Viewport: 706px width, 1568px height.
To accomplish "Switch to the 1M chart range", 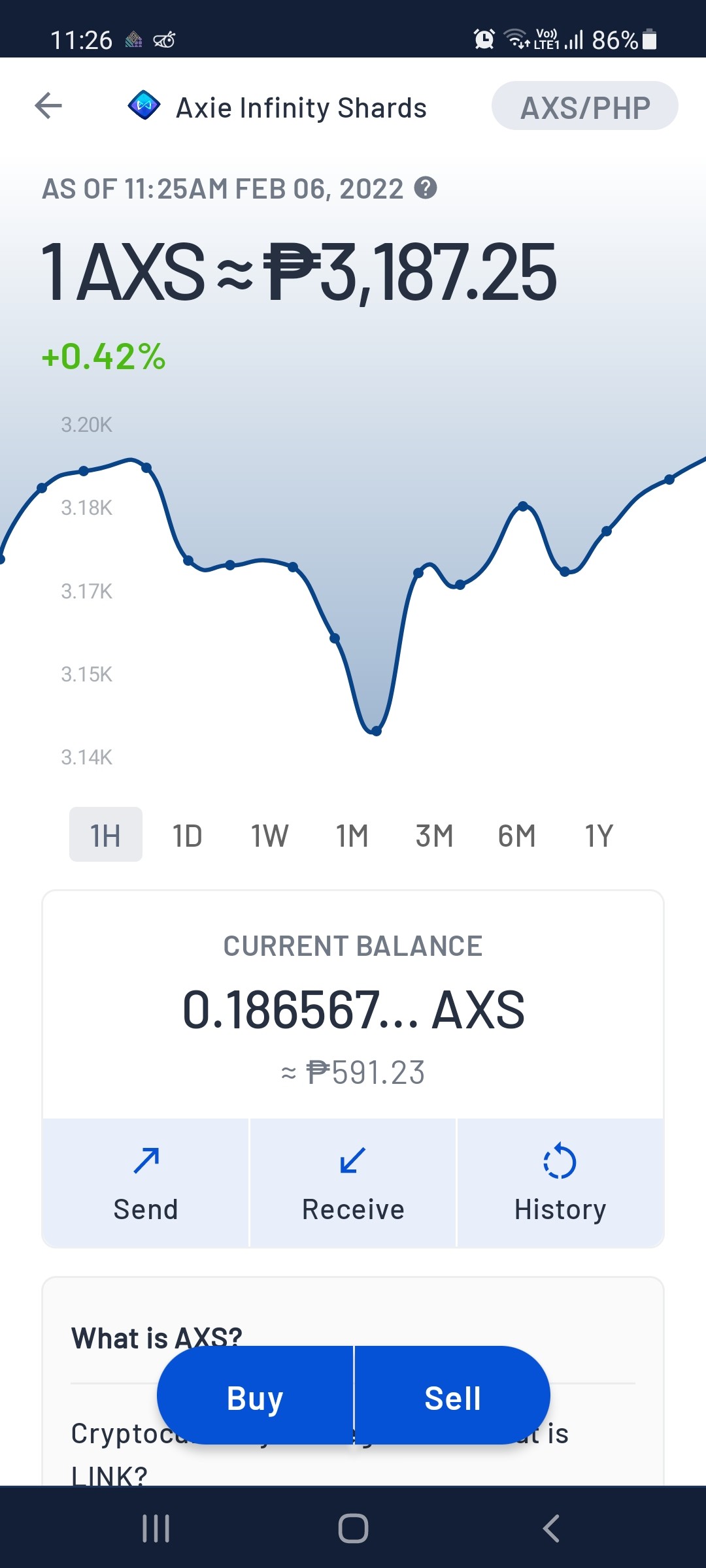I will (352, 836).
